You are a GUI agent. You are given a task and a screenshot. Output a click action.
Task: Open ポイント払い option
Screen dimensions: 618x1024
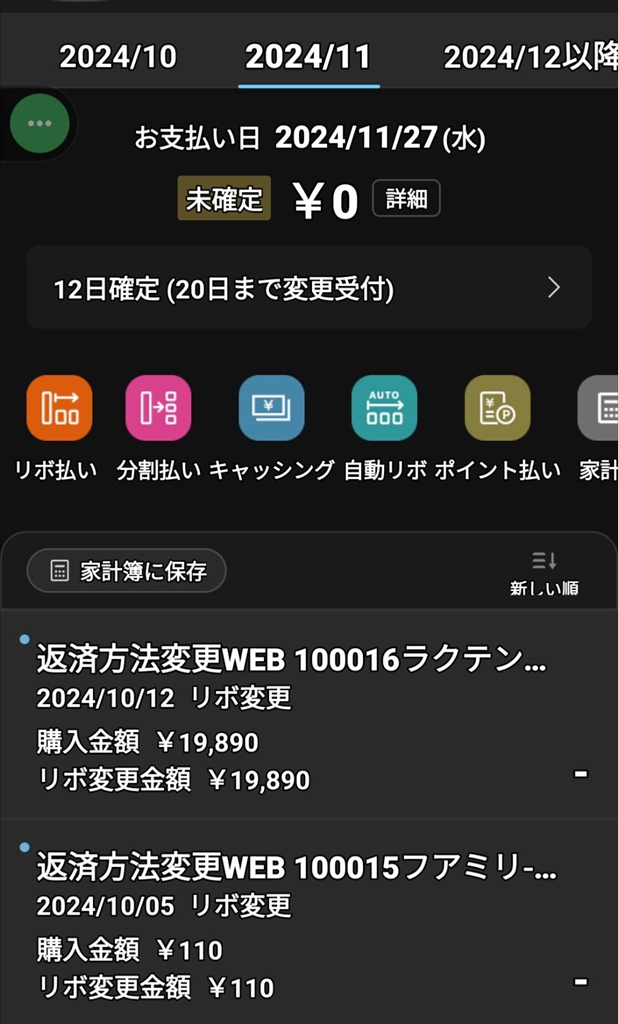click(x=497, y=408)
